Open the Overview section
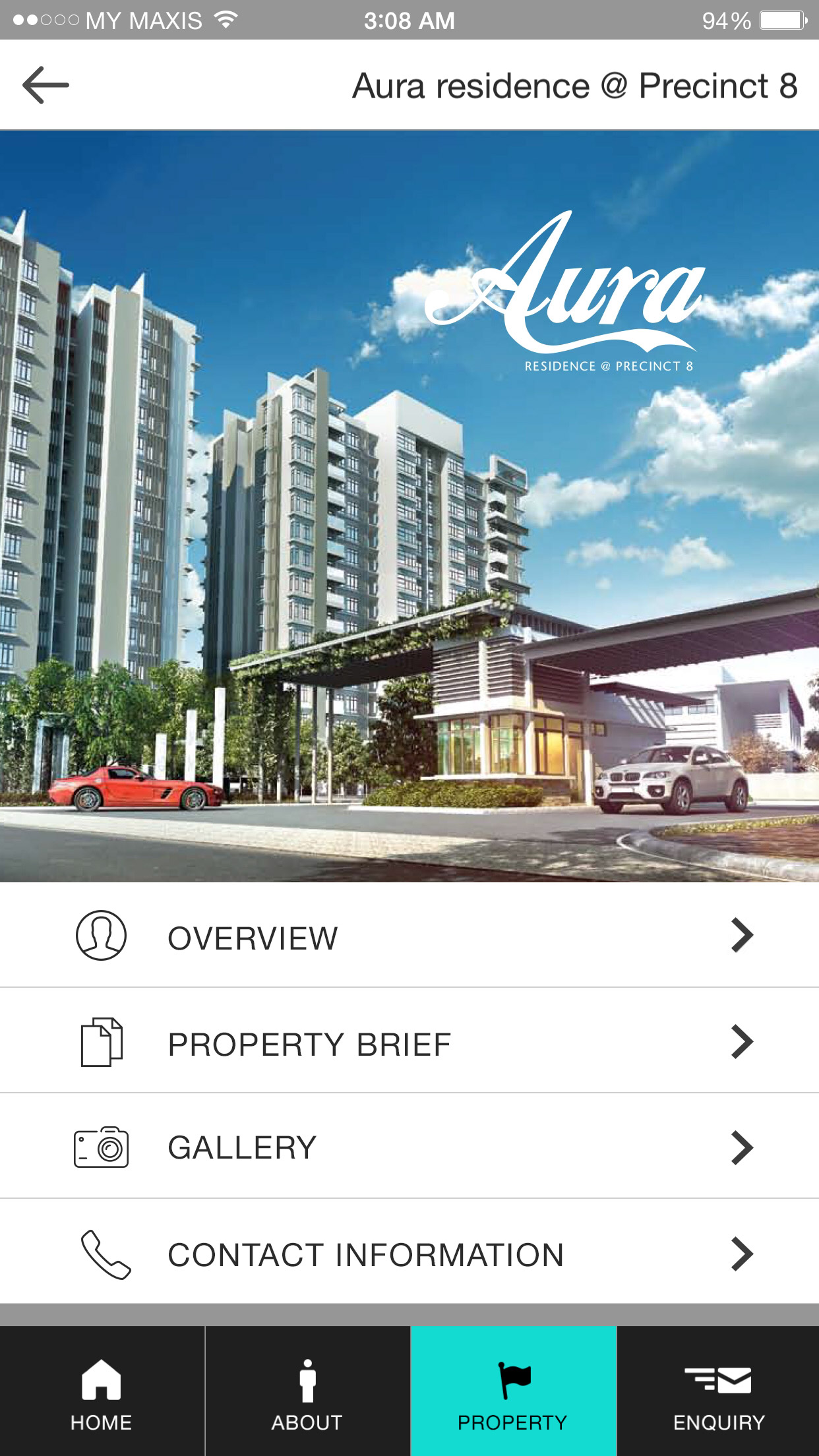The width and height of the screenshot is (819, 1456). tap(409, 936)
